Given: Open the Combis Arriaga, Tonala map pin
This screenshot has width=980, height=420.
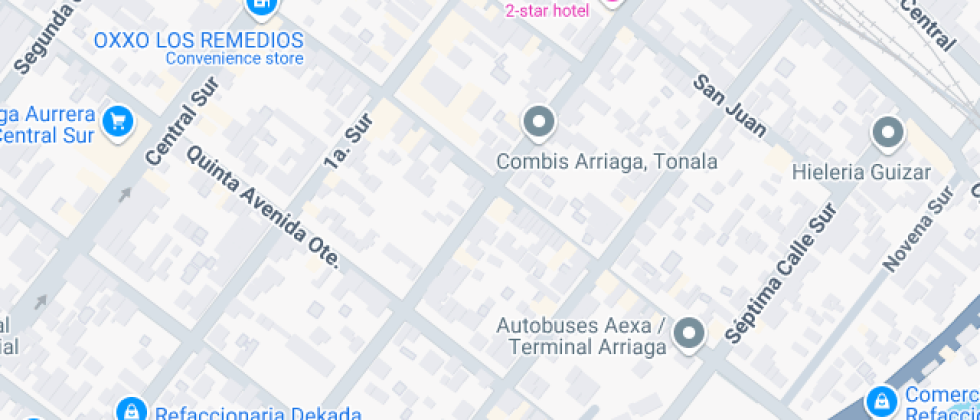Looking at the screenshot, I should coord(539,124).
